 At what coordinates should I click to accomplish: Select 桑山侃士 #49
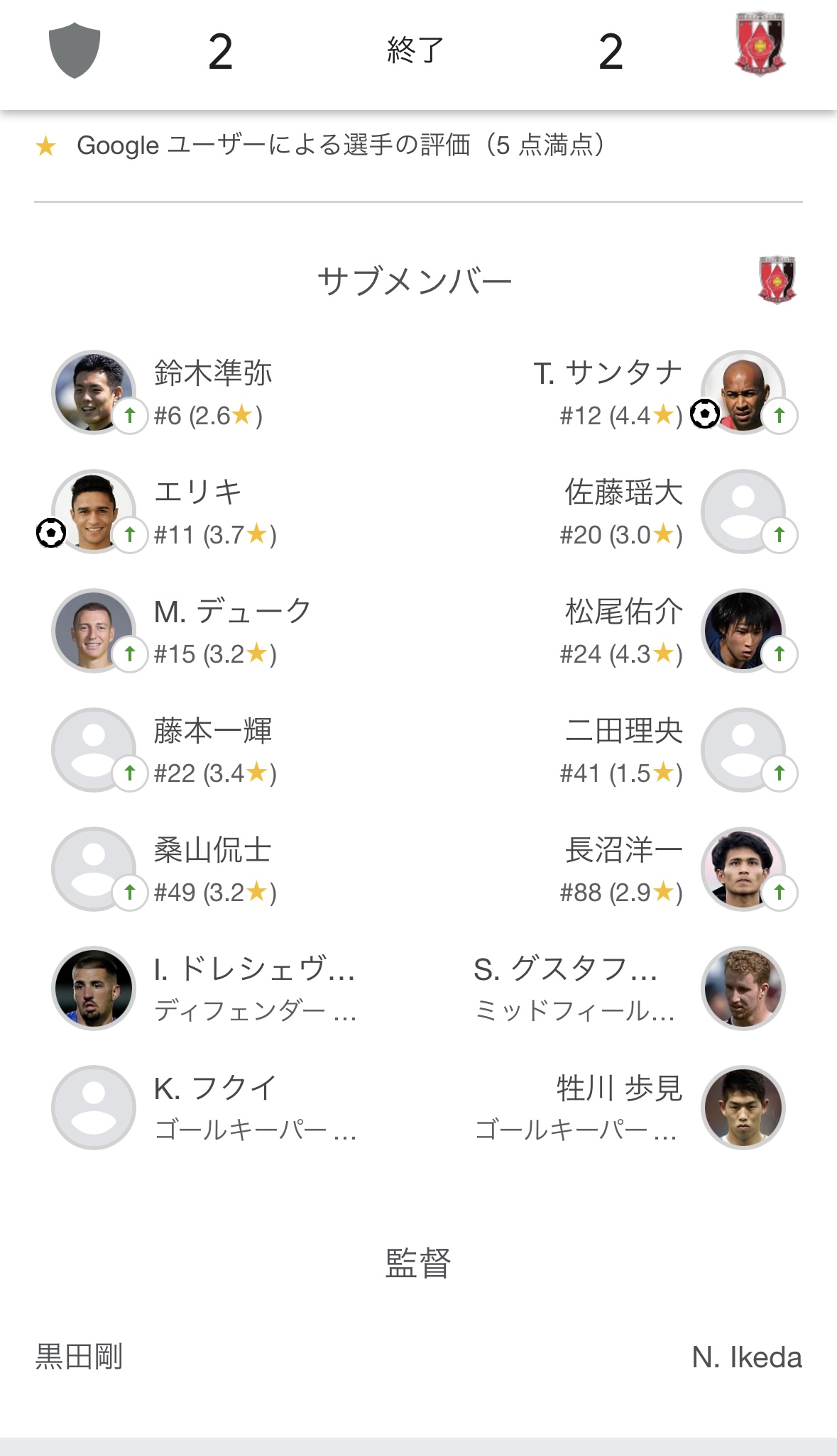(x=213, y=869)
